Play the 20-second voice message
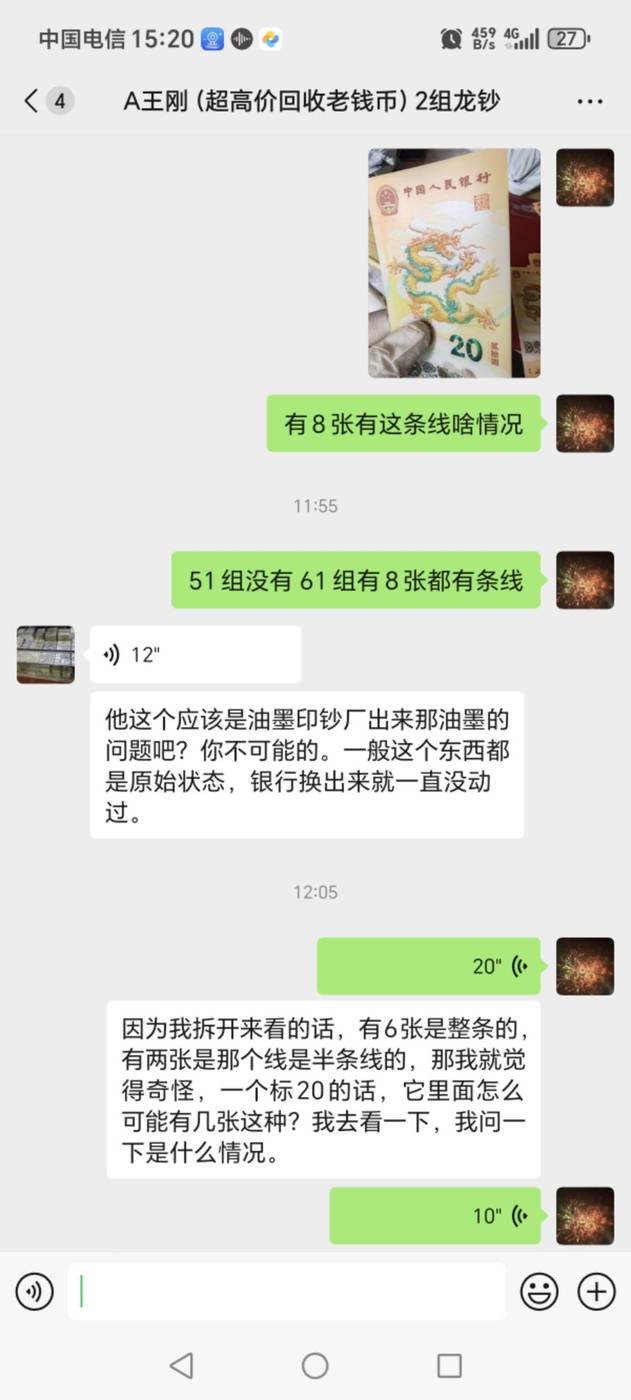This screenshot has height=1400, width=631. point(429,966)
